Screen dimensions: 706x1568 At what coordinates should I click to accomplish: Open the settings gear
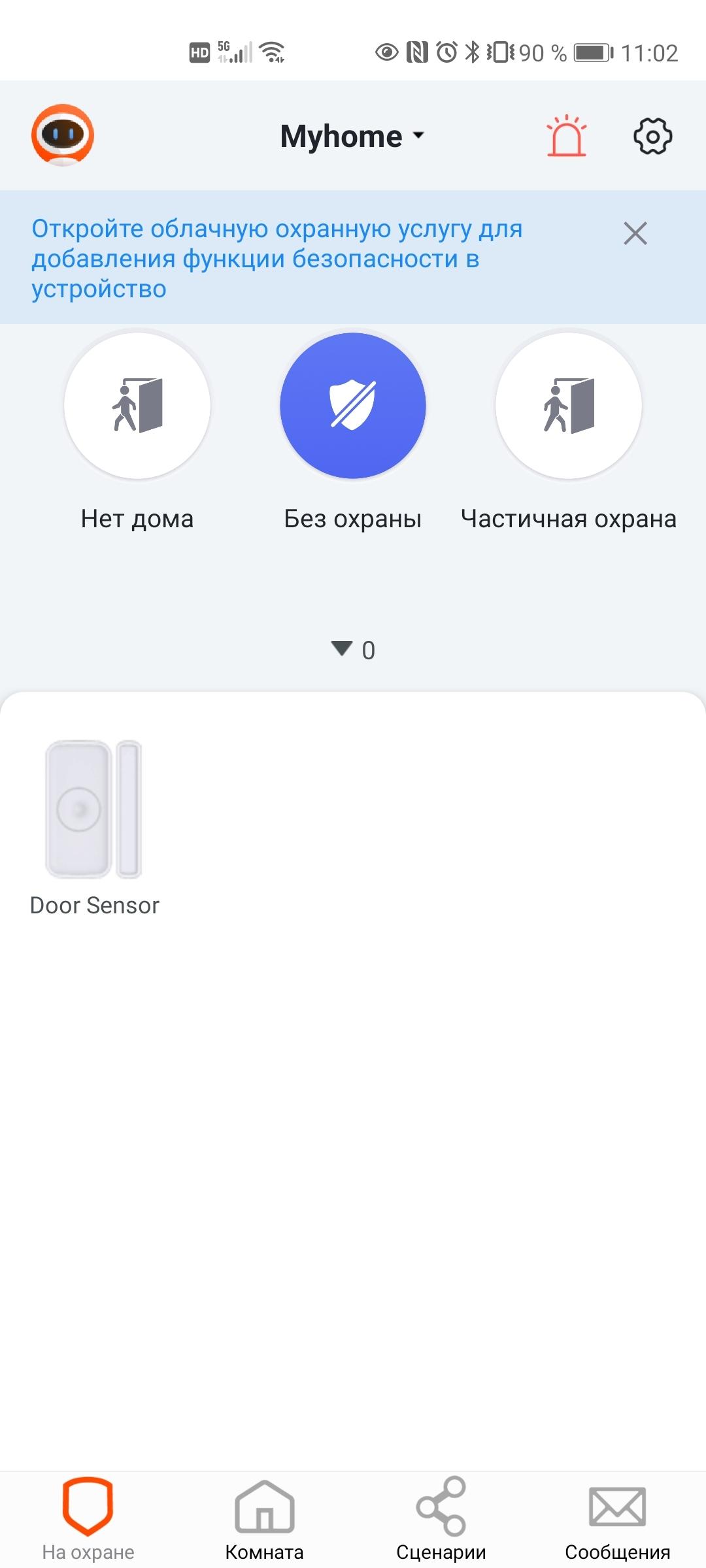point(652,136)
